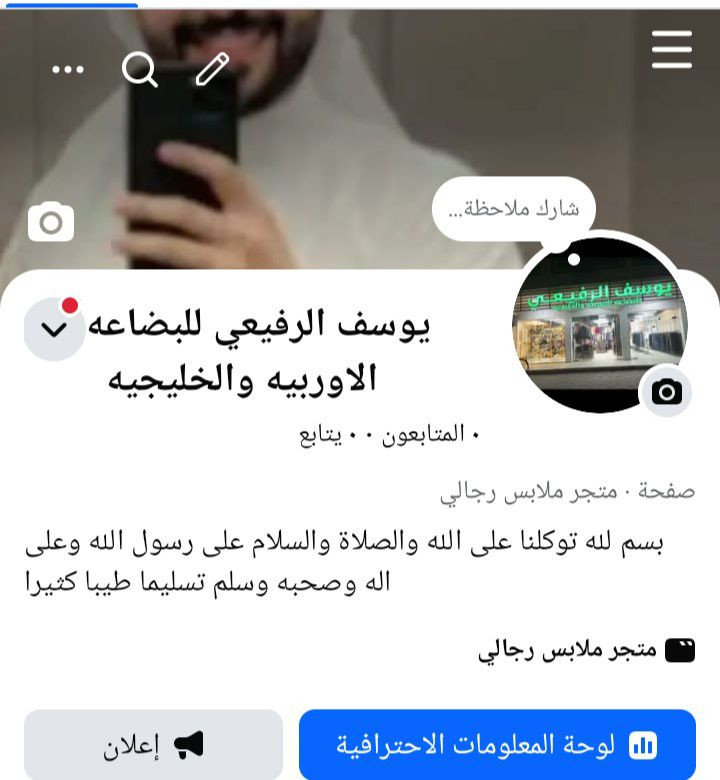Tap the إعلان advertise button
The image size is (720, 780).
click(x=153, y=745)
